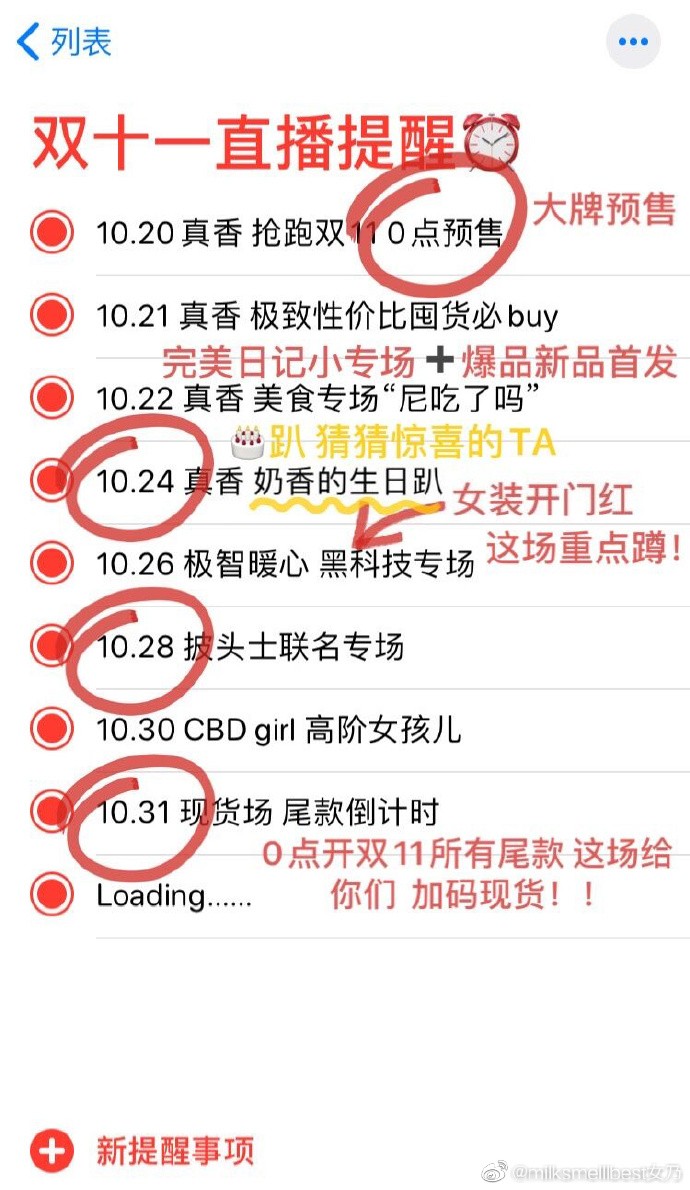690x1190 pixels.
Task: Mark the Loading...... reminder complete
Action: [x=52, y=894]
